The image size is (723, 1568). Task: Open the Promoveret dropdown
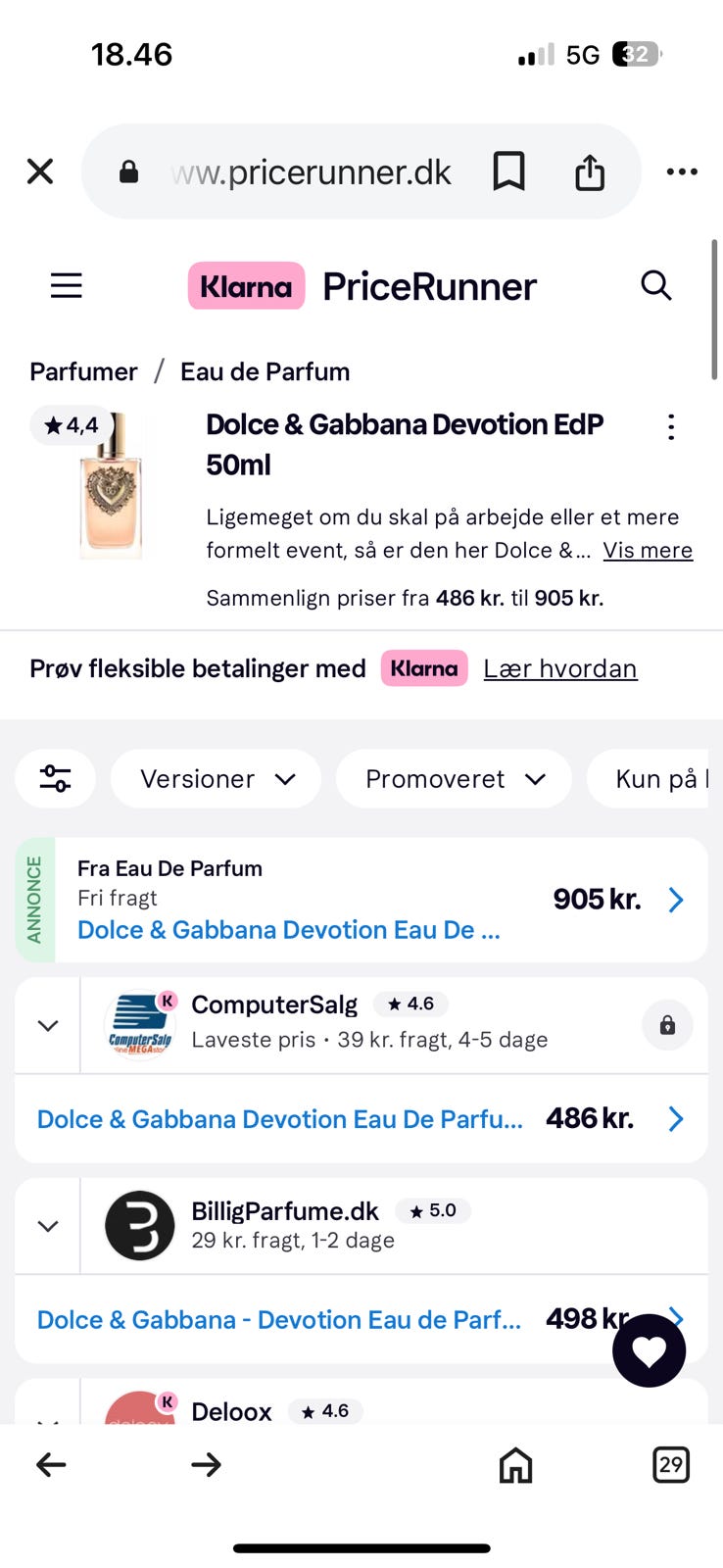click(x=453, y=778)
